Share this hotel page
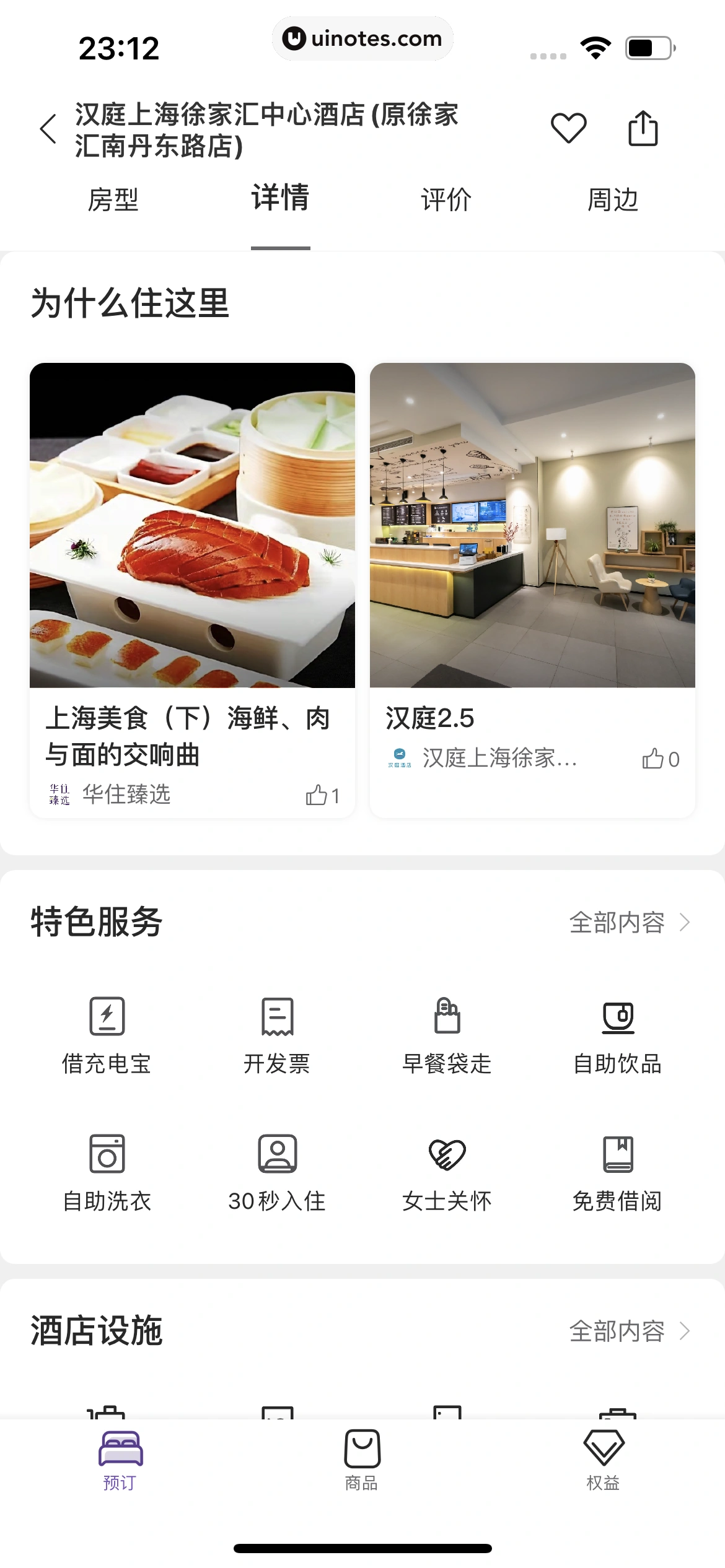This screenshot has height=1568, width=725. 643,128
